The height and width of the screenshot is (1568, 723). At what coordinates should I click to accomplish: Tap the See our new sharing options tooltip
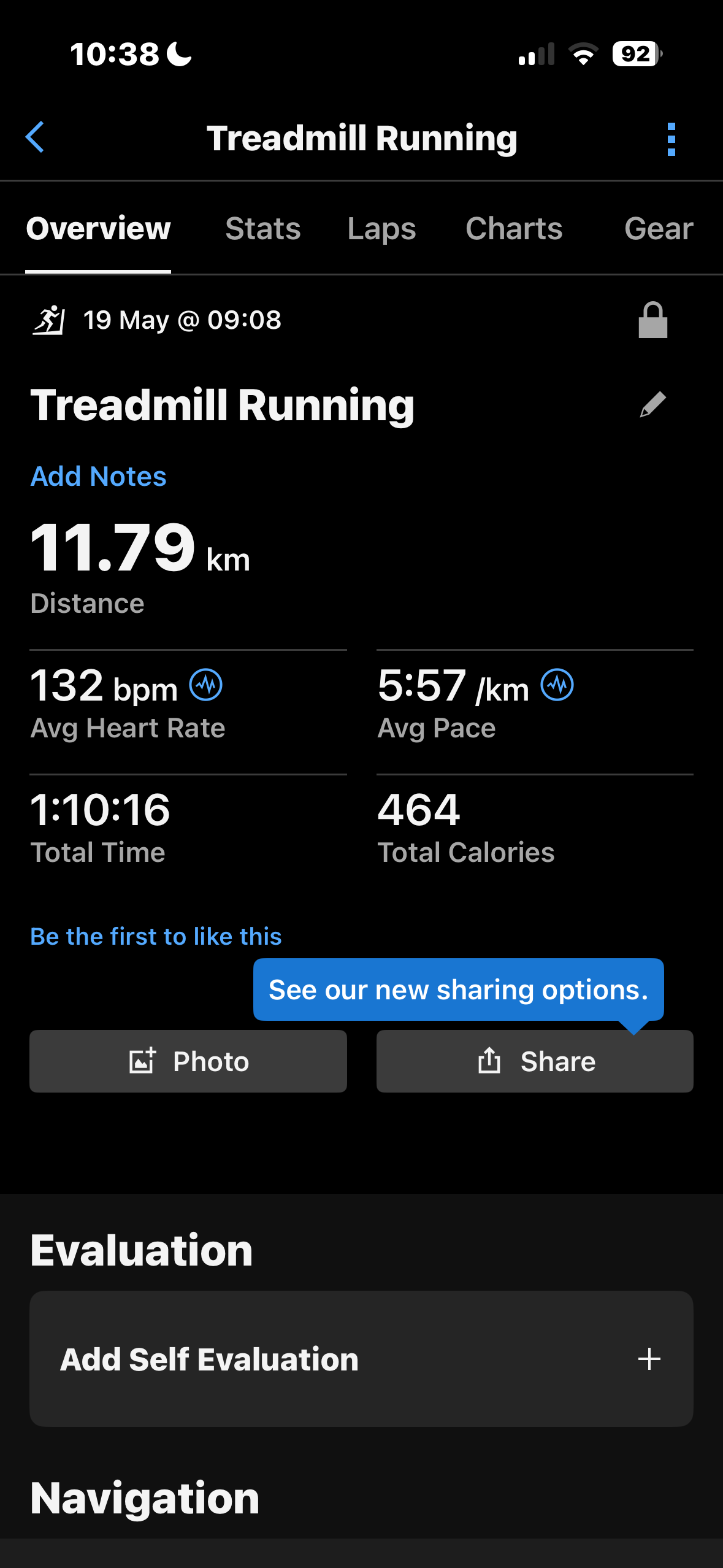[x=458, y=990]
